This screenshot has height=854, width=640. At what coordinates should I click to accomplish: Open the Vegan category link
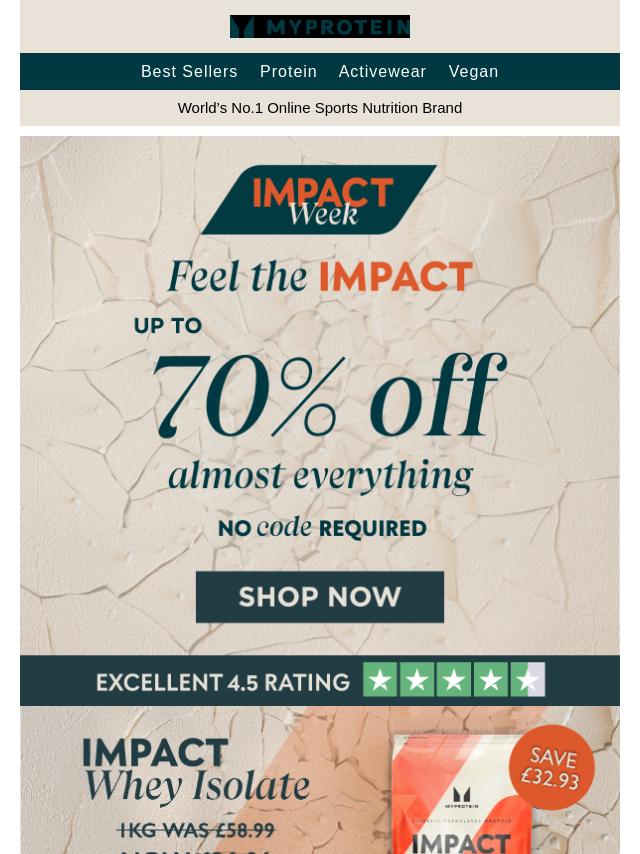[473, 72]
